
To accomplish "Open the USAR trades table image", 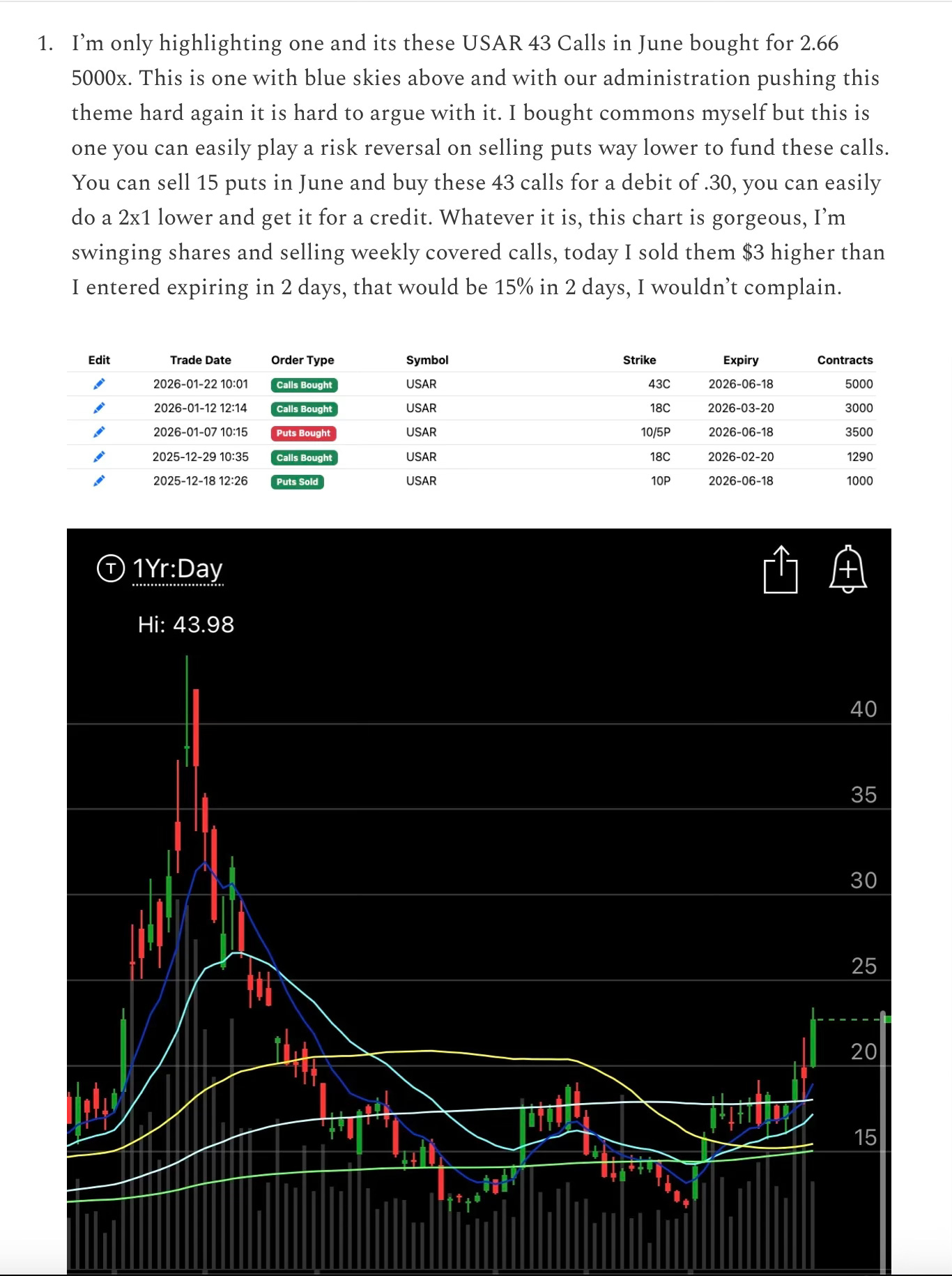I will coord(479,420).
